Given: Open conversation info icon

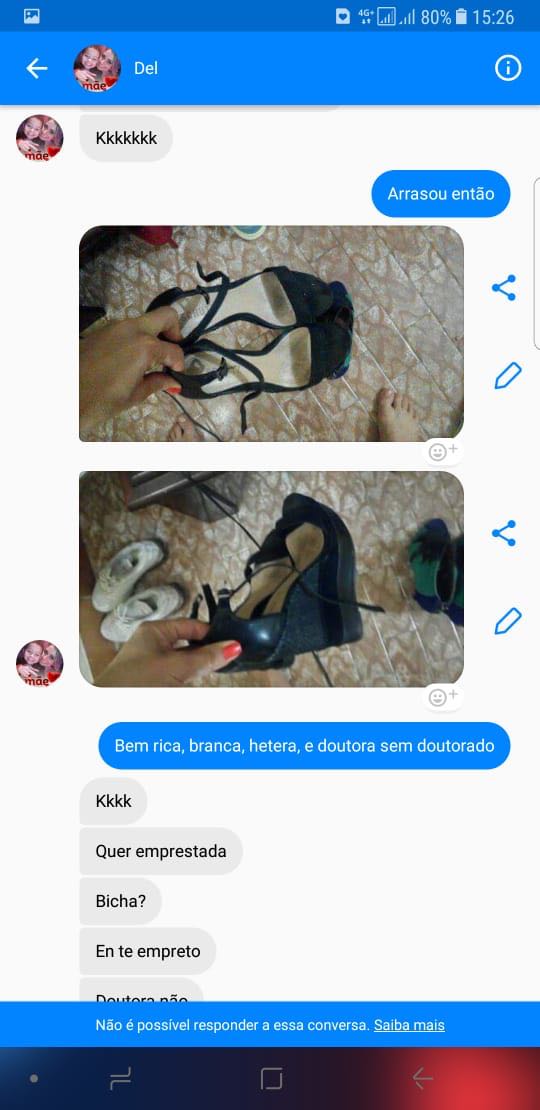Looking at the screenshot, I should click(507, 69).
